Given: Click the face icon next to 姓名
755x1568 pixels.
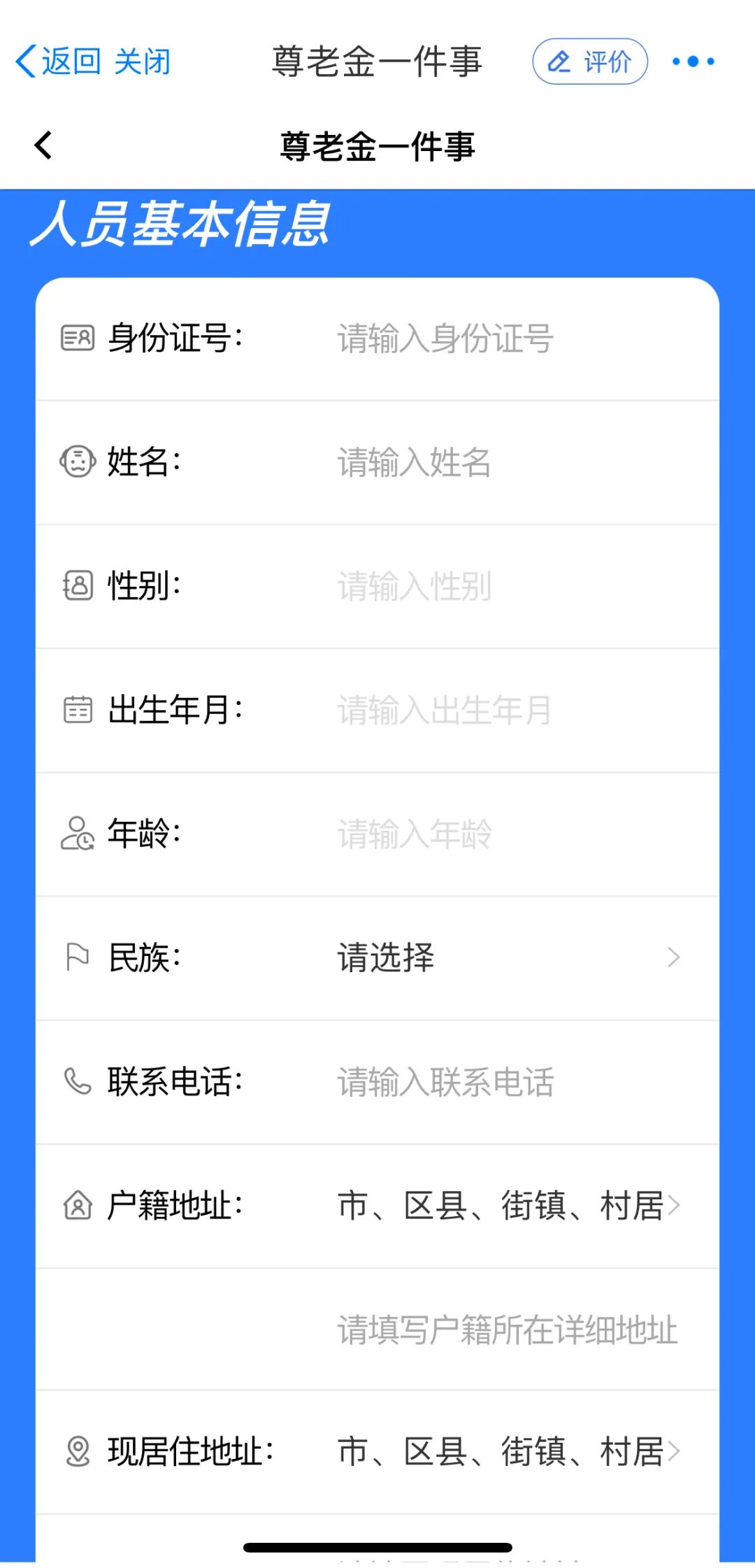Looking at the screenshot, I should [78, 463].
